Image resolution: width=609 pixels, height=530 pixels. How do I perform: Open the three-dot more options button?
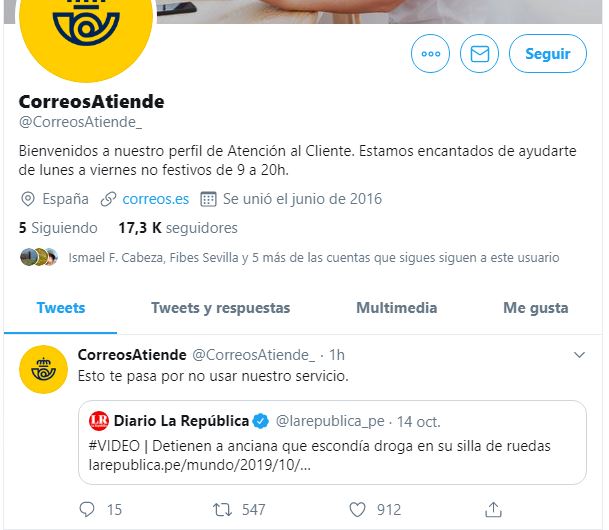click(x=430, y=54)
